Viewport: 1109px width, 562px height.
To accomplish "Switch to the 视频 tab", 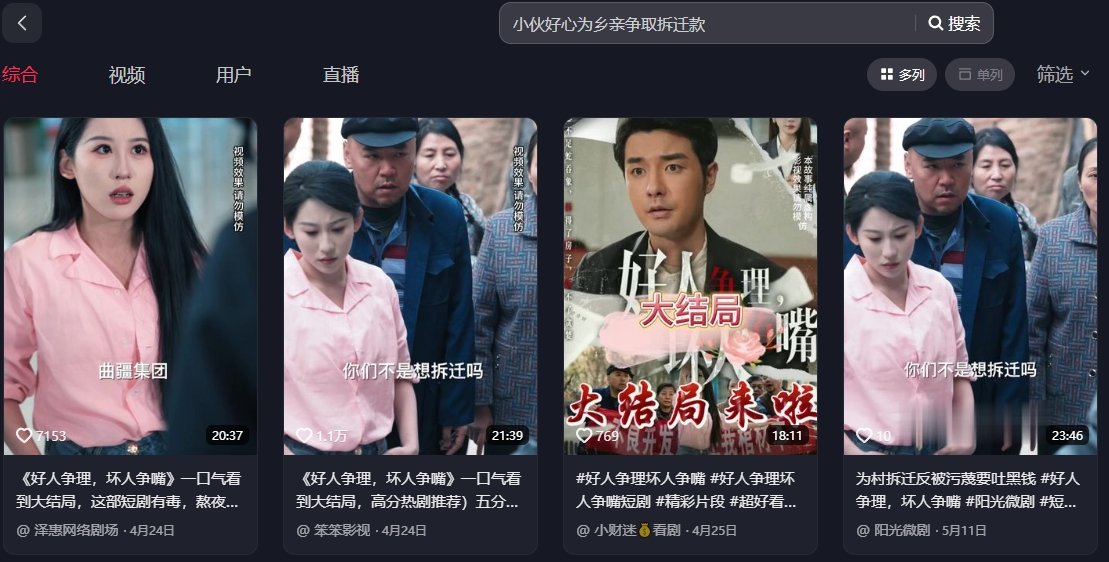I will (x=127, y=75).
